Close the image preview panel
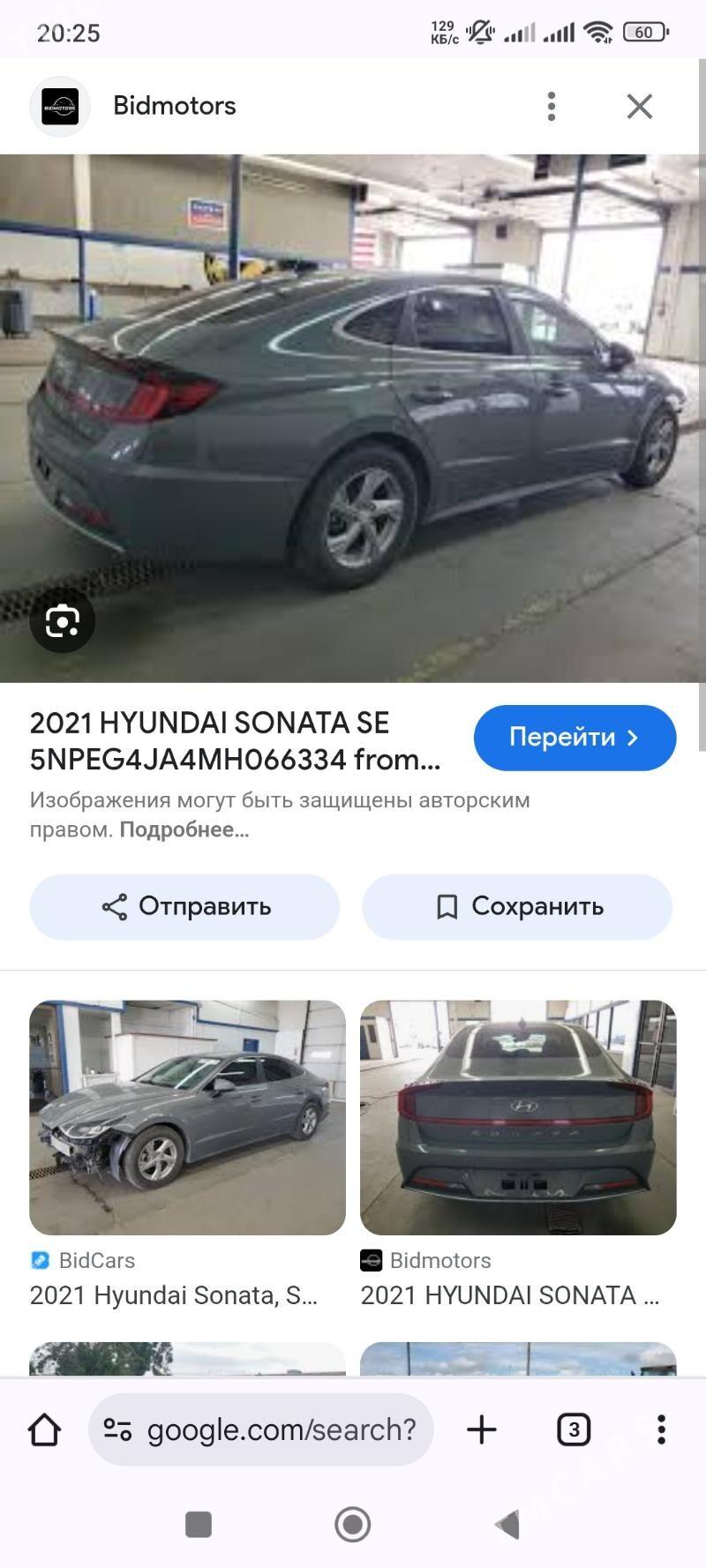706x1568 pixels. click(639, 106)
